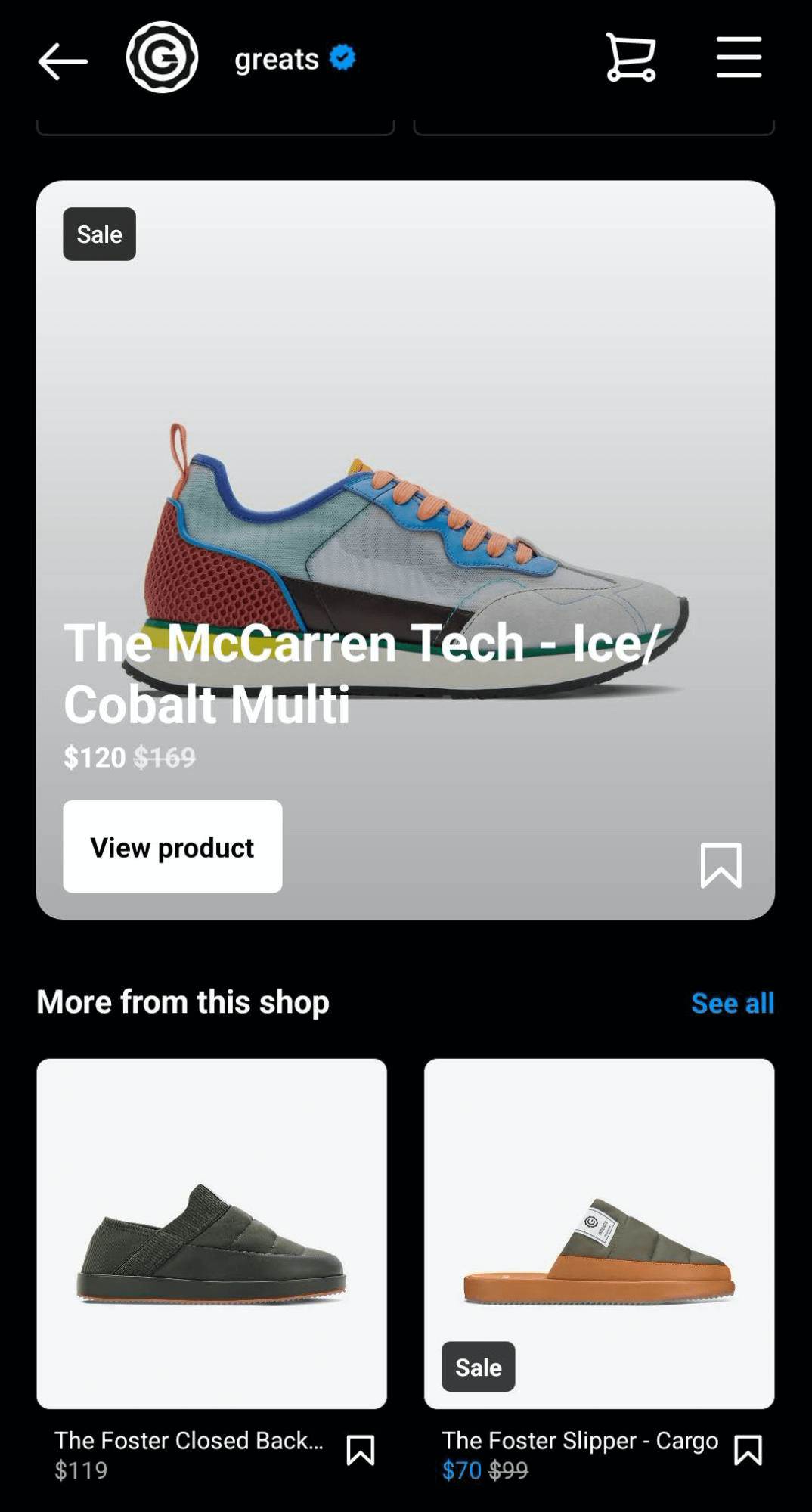Bookmark The Foster Closed Back shoe
Viewport: 812px width, 1512px height.
[x=361, y=1450]
